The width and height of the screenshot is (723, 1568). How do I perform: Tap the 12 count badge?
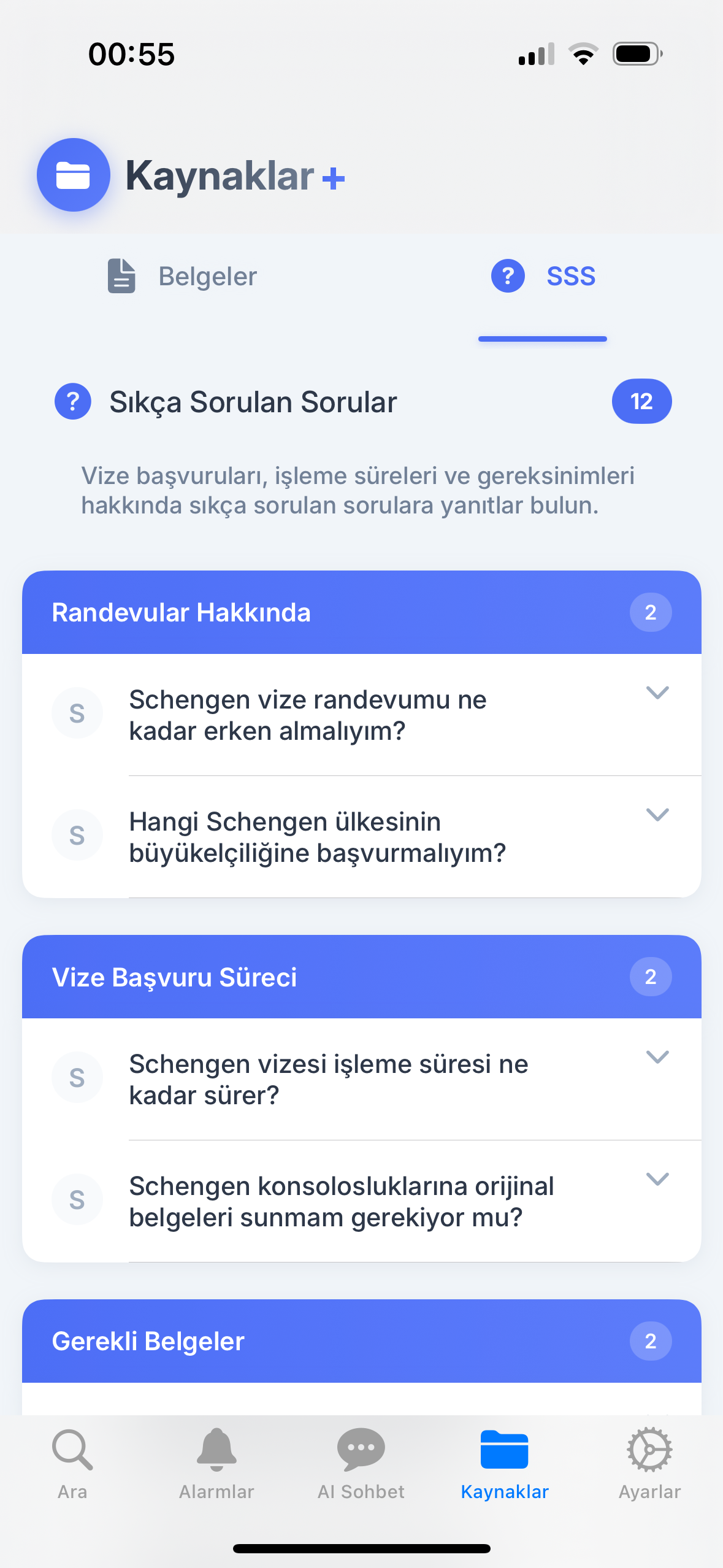pyautogui.click(x=641, y=401)
